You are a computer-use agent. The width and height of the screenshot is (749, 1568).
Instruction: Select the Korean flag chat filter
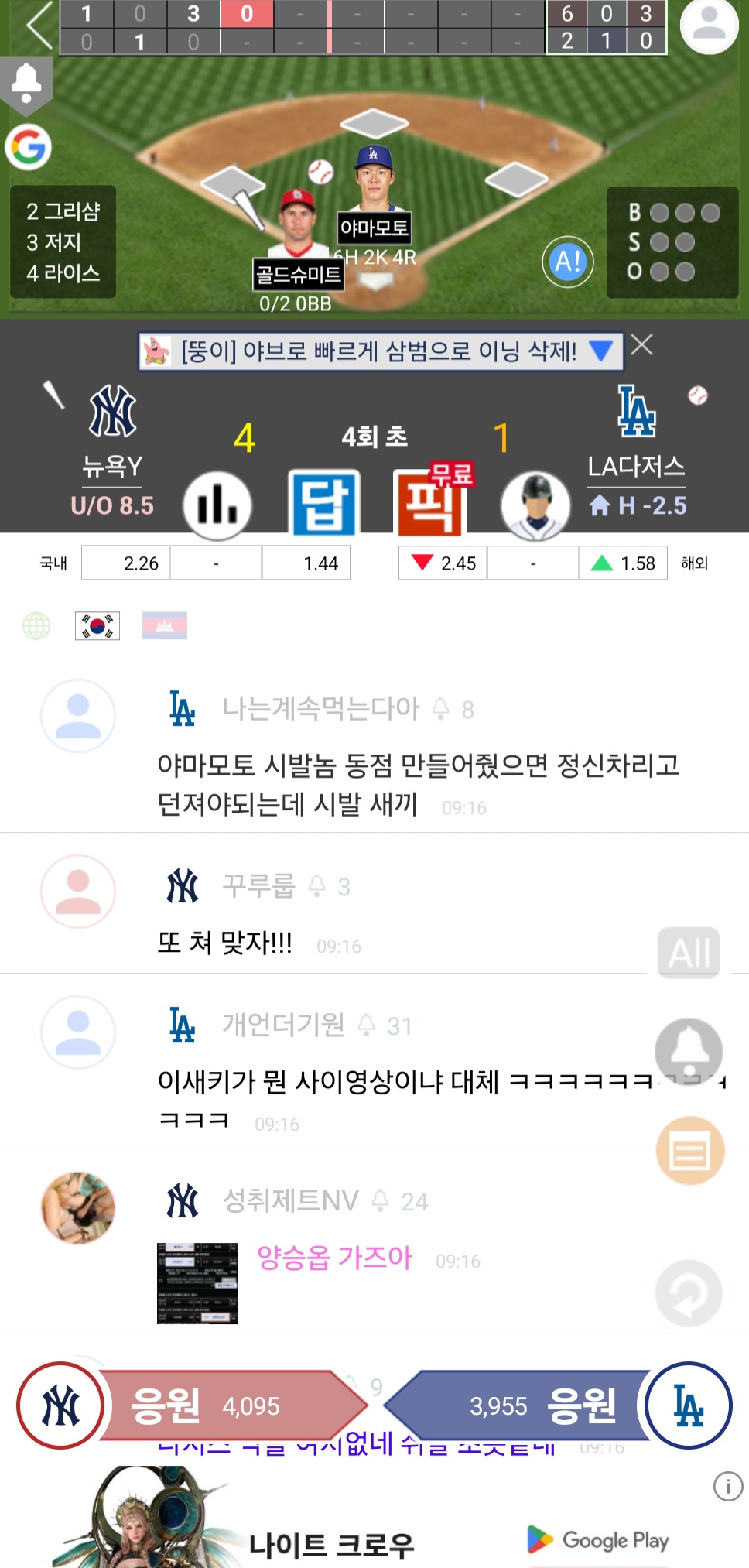97,625
